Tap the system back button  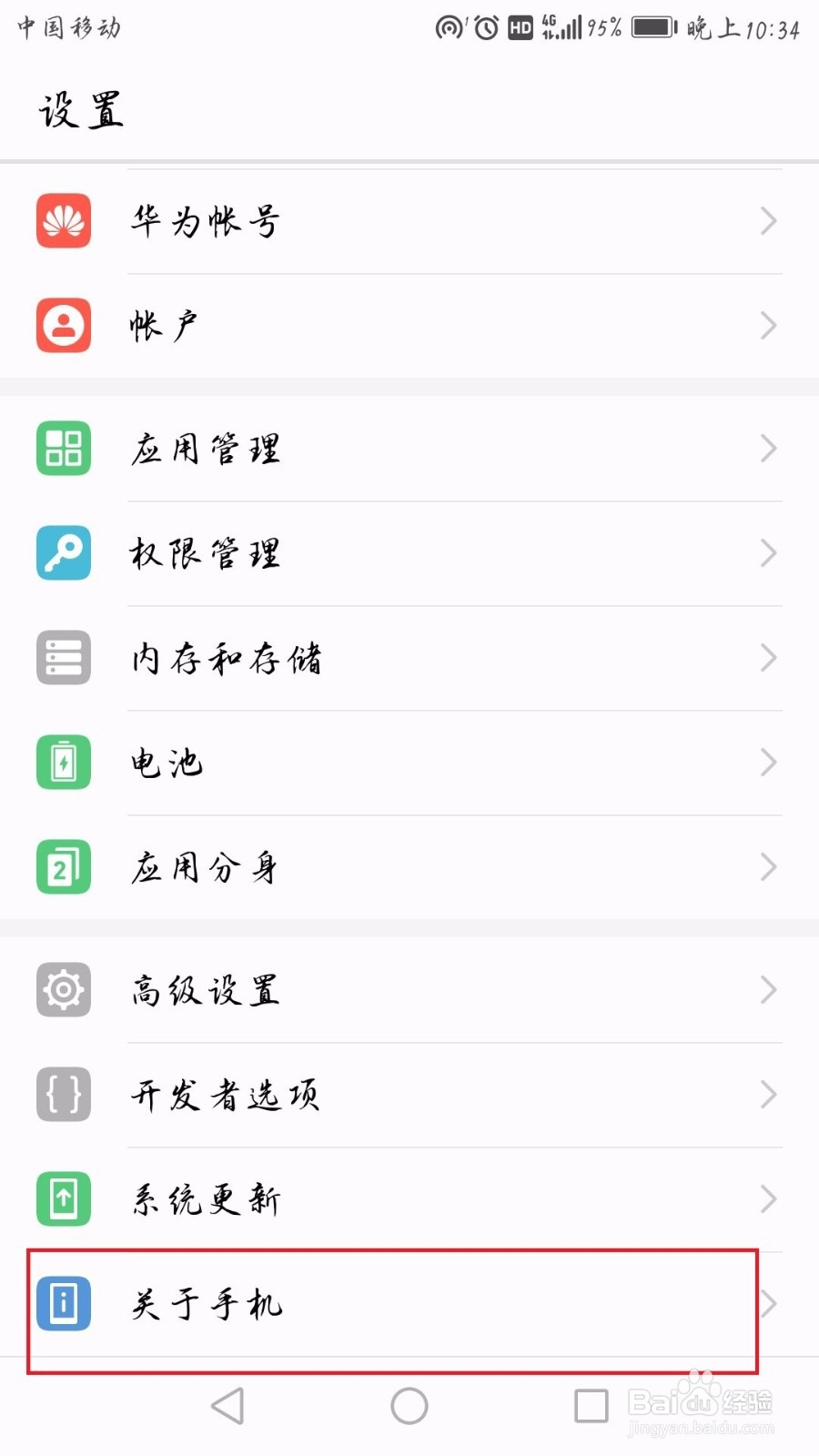[227, 1406]
